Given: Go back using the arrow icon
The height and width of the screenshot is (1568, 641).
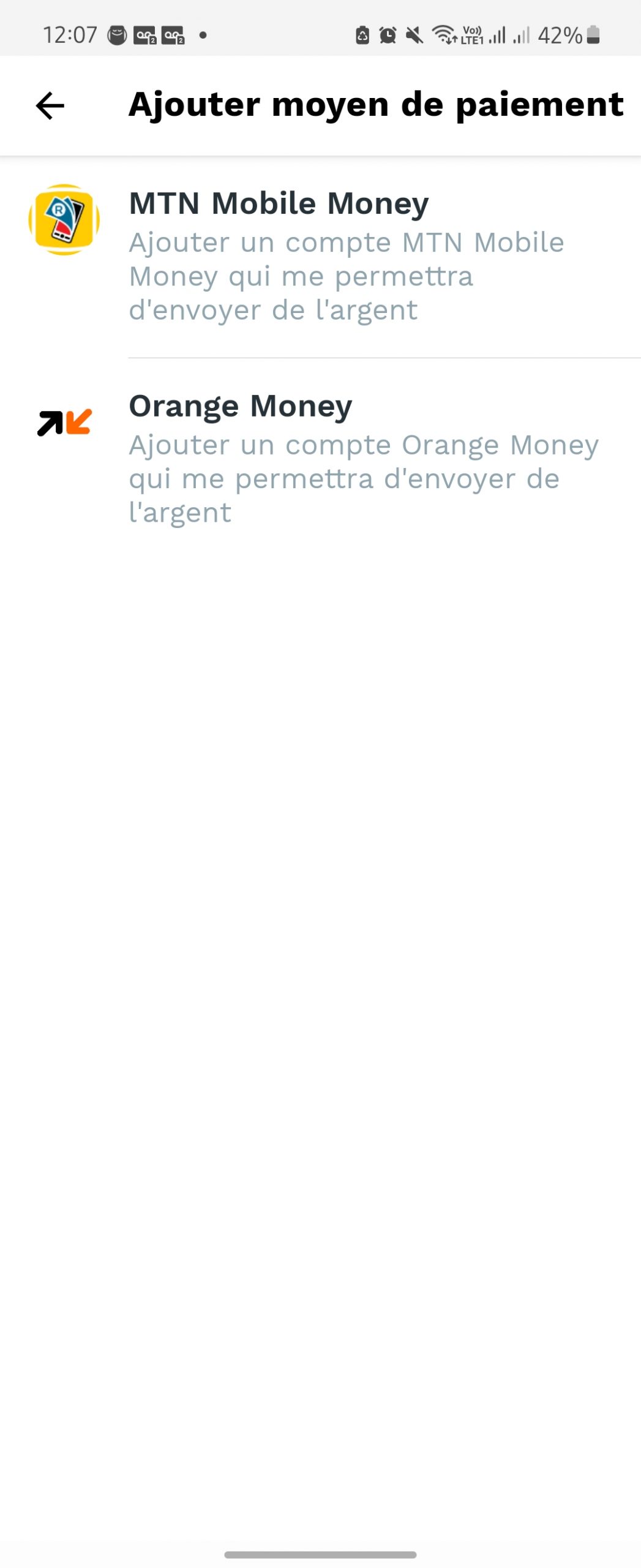Looking at the screenshot, I should (x=50, y=106).
